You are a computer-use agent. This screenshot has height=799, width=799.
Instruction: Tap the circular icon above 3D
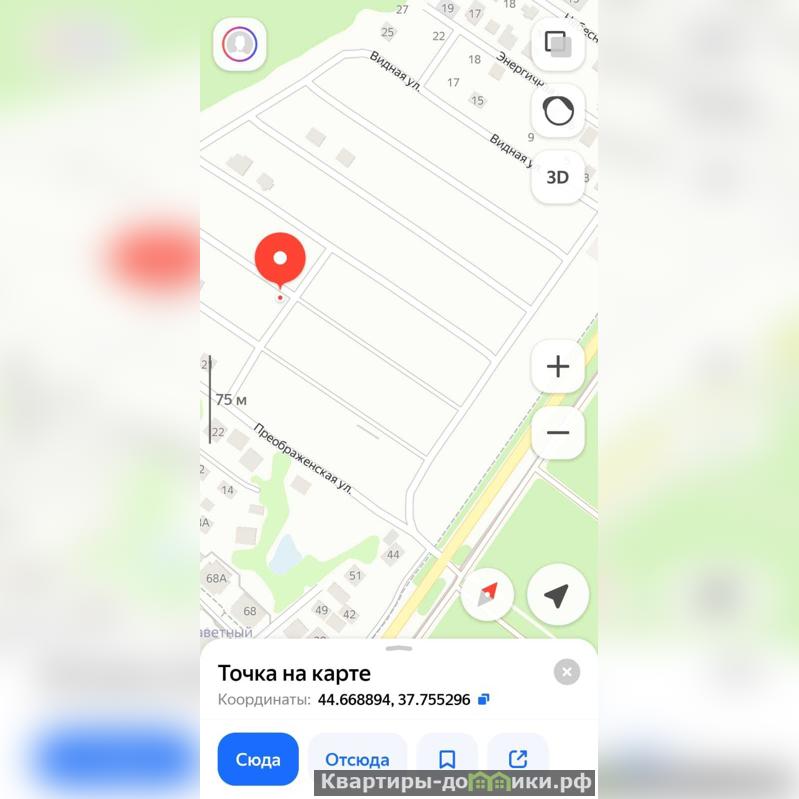tap(558, 110)
